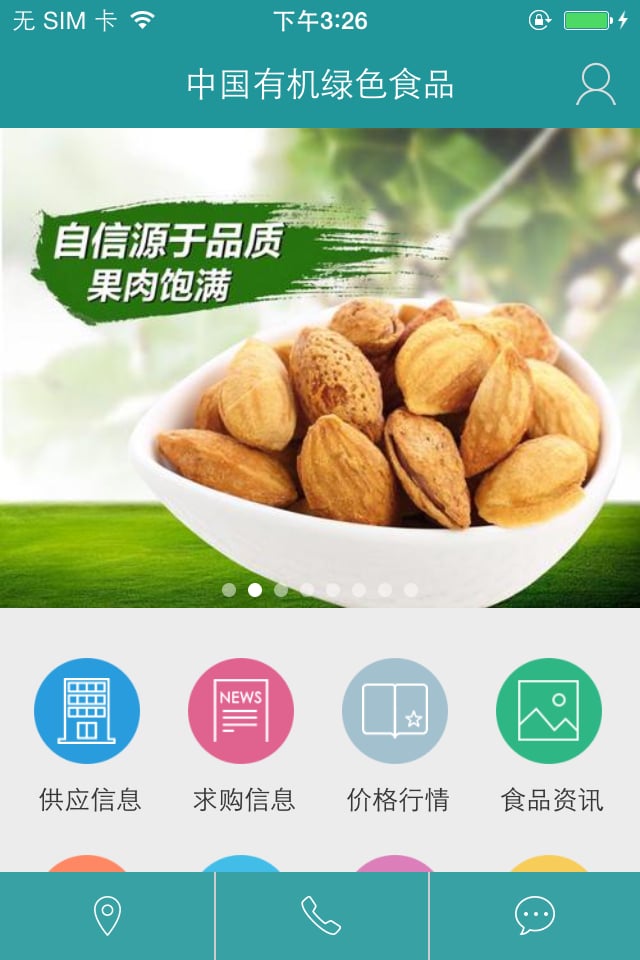The image size is (640, 960).
Task: Open the user profile icon
Action: pyautogui.click(x=596, y=85)
